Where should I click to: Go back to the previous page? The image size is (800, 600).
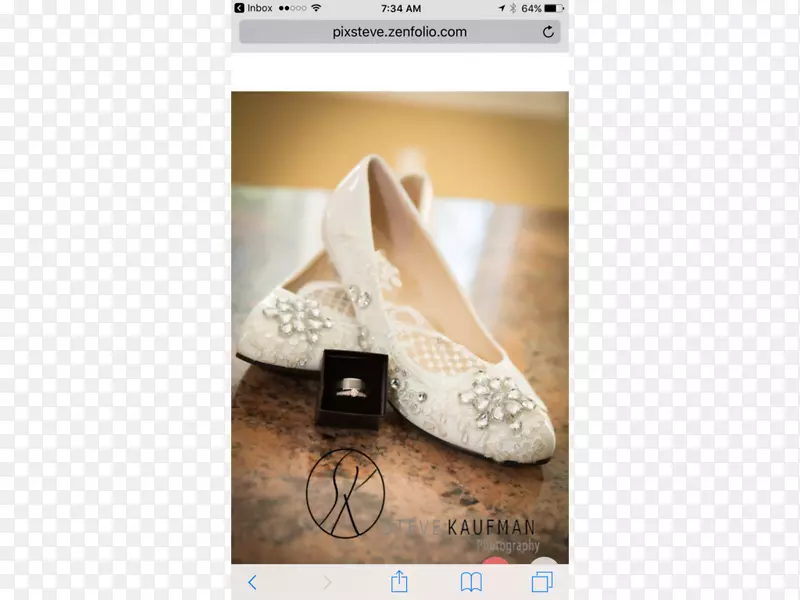tap(252, 581)
